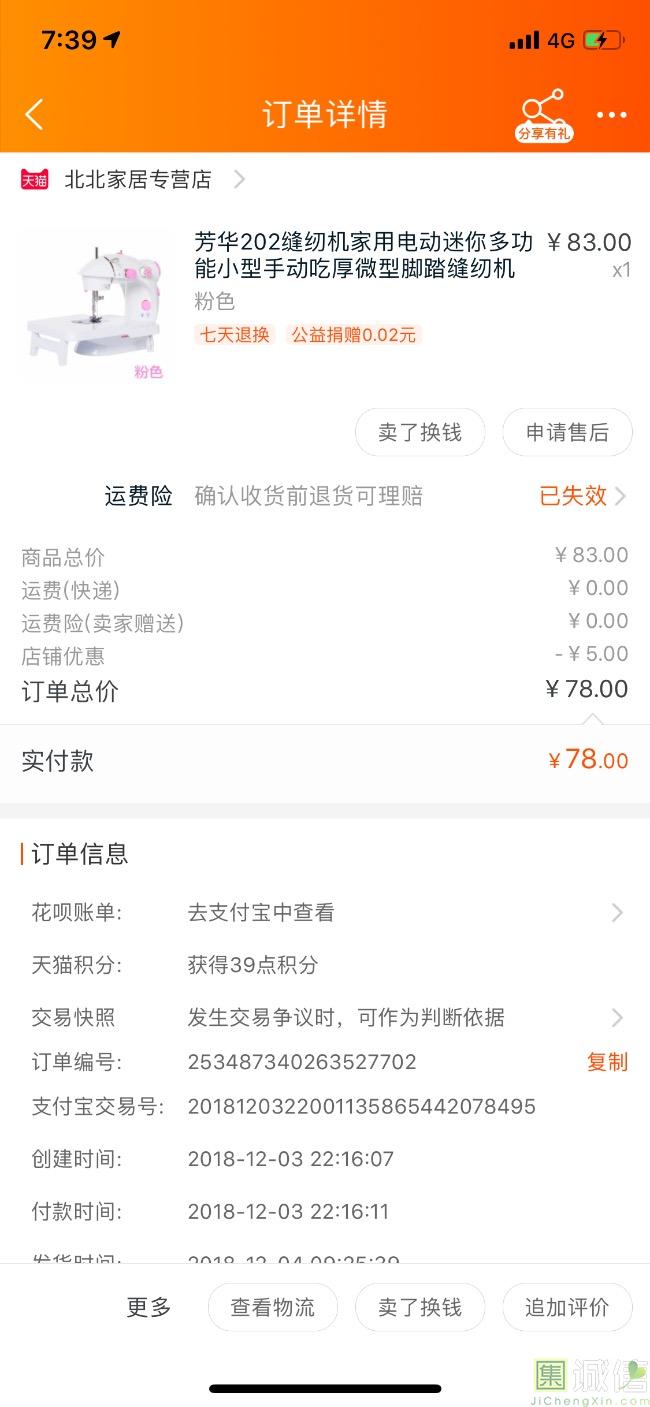Copy the order number with 复制
The width and height of the screenshot is (650, 1407).
[607, 1062]
